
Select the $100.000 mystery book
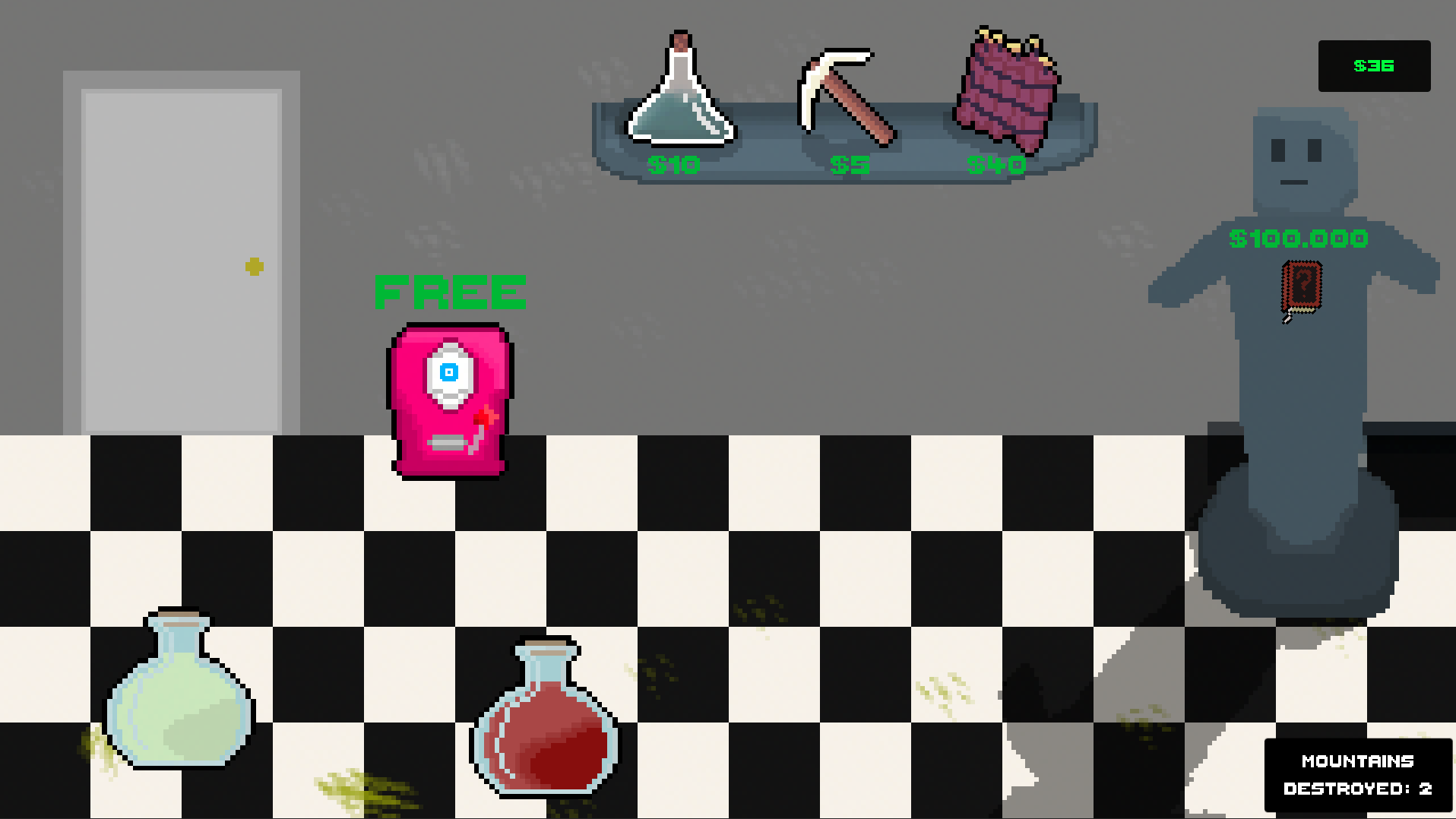coord(1301,288)
